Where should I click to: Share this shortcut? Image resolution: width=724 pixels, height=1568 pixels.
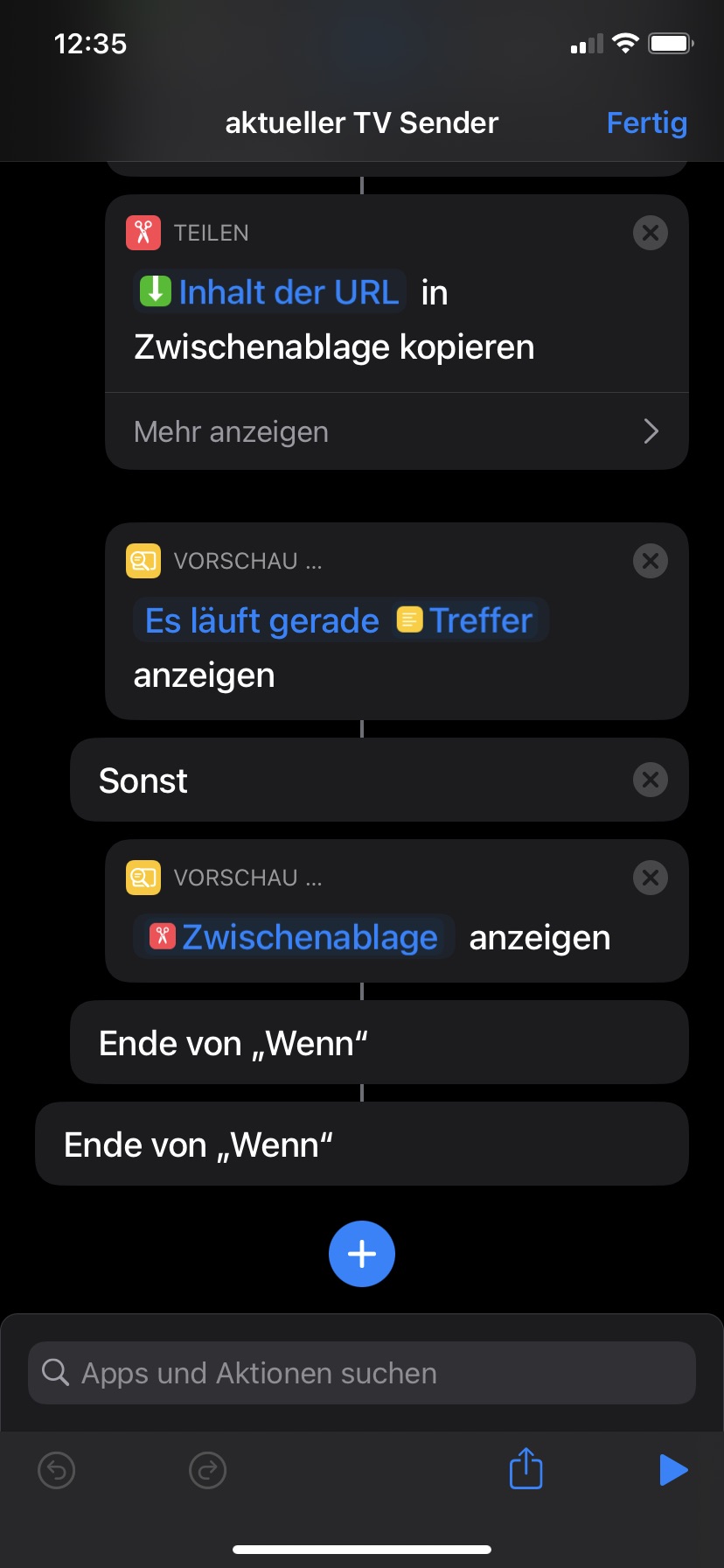click(x=526, y=1468)
